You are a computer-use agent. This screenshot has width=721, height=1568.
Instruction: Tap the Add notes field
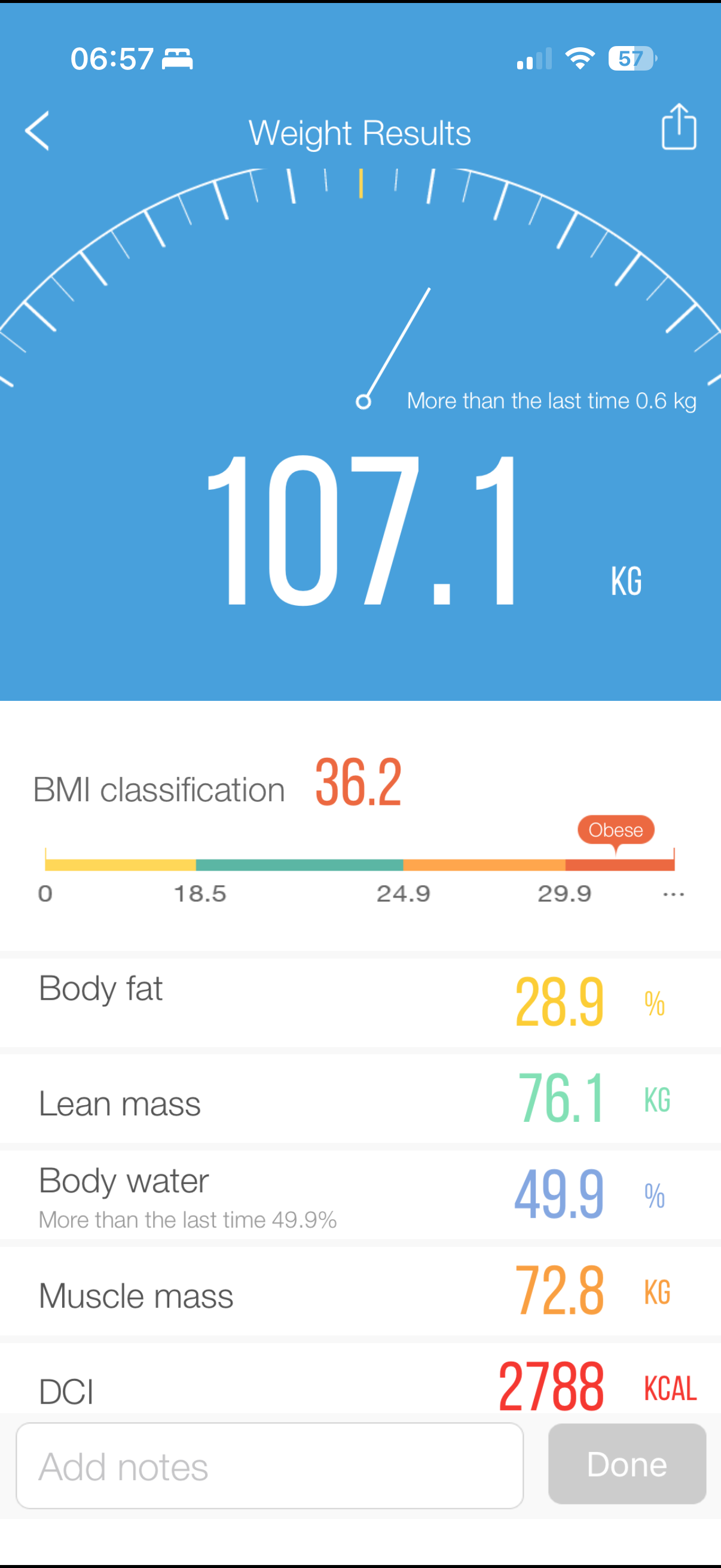pyautogui.click(x=270, y=1465)
